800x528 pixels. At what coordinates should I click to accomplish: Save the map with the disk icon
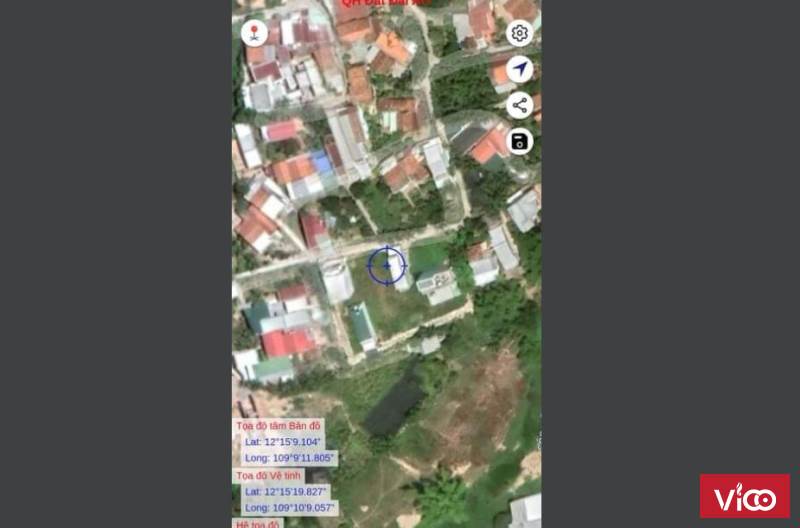[x=519, y=141]
